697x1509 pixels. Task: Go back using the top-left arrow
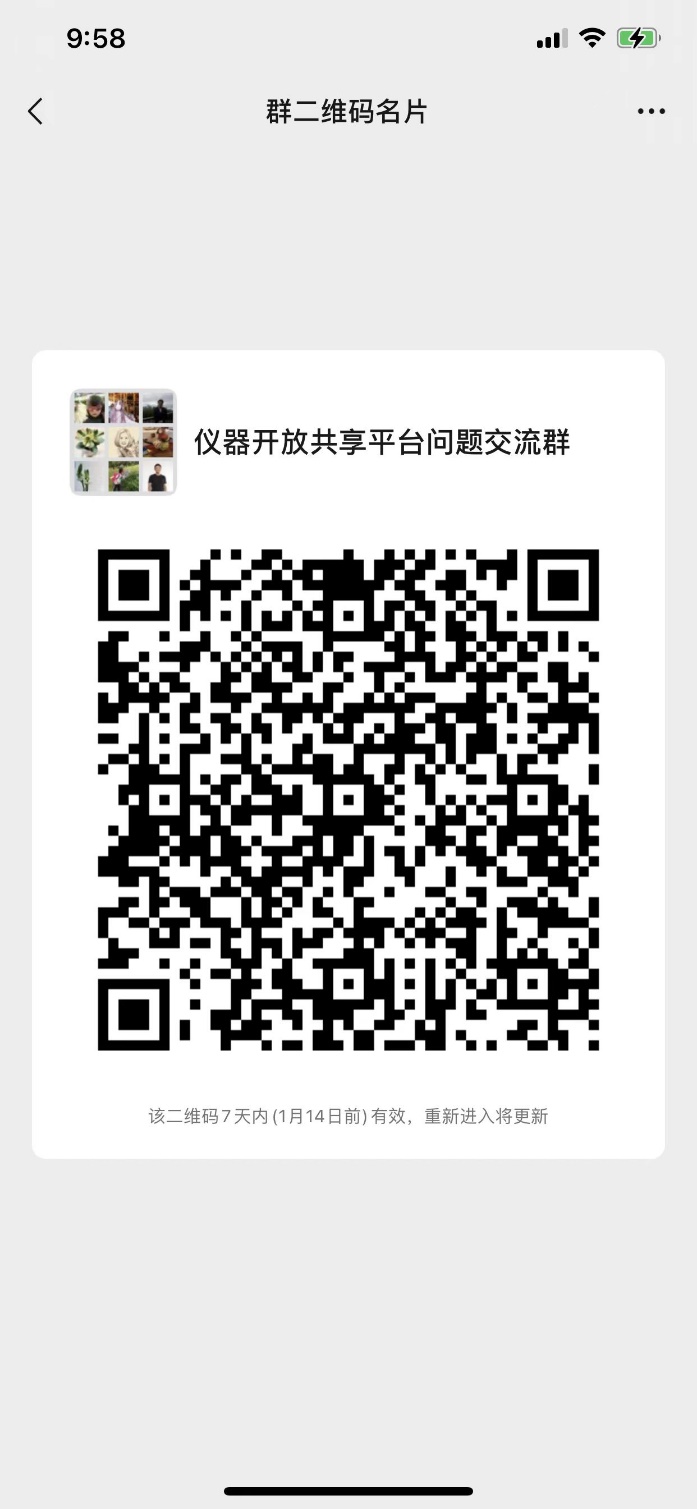[36, 111]
